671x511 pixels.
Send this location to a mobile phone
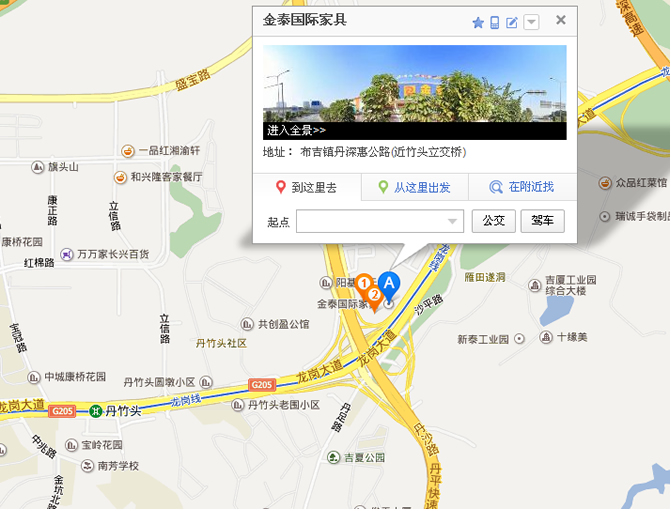(494, 22)
